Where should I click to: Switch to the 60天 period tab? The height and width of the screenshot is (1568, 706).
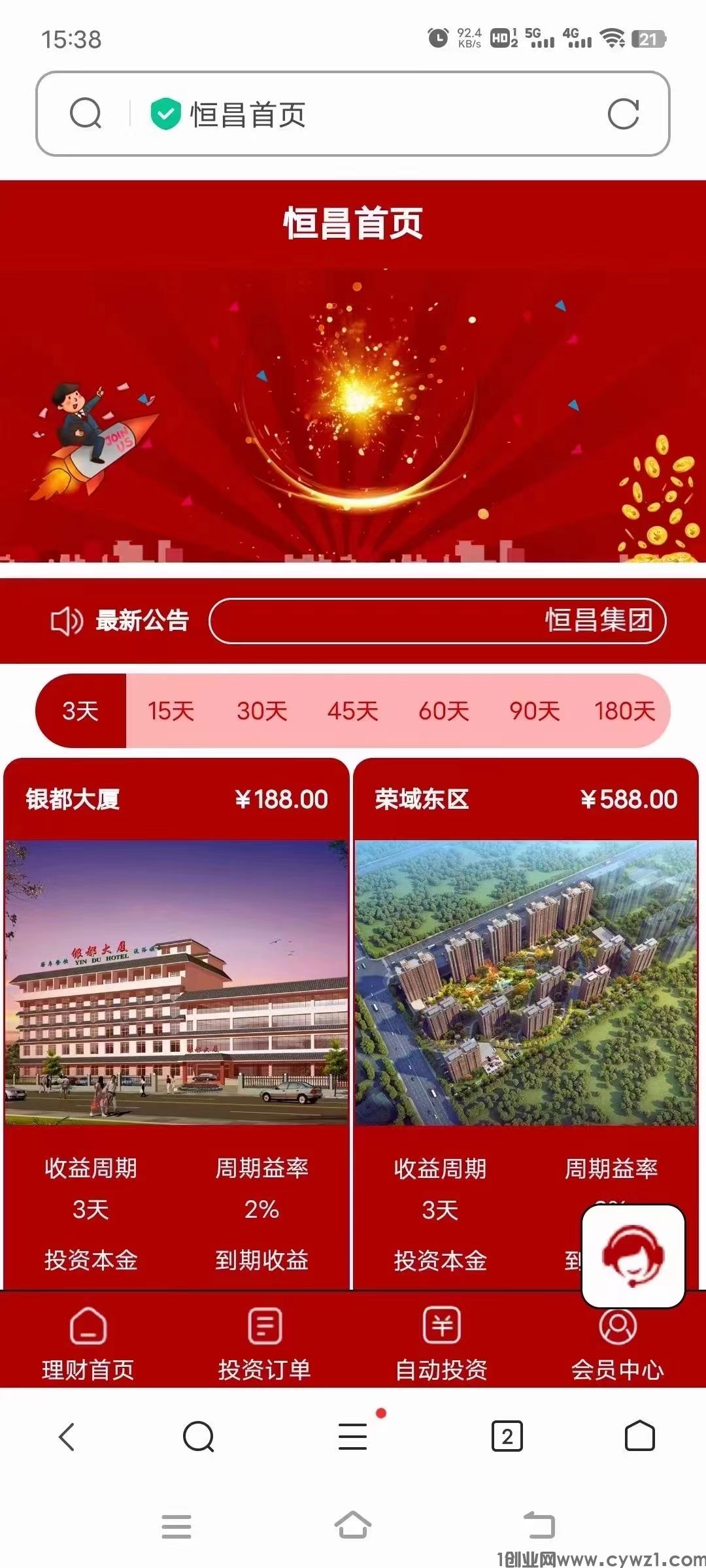[x=443, y=711]
